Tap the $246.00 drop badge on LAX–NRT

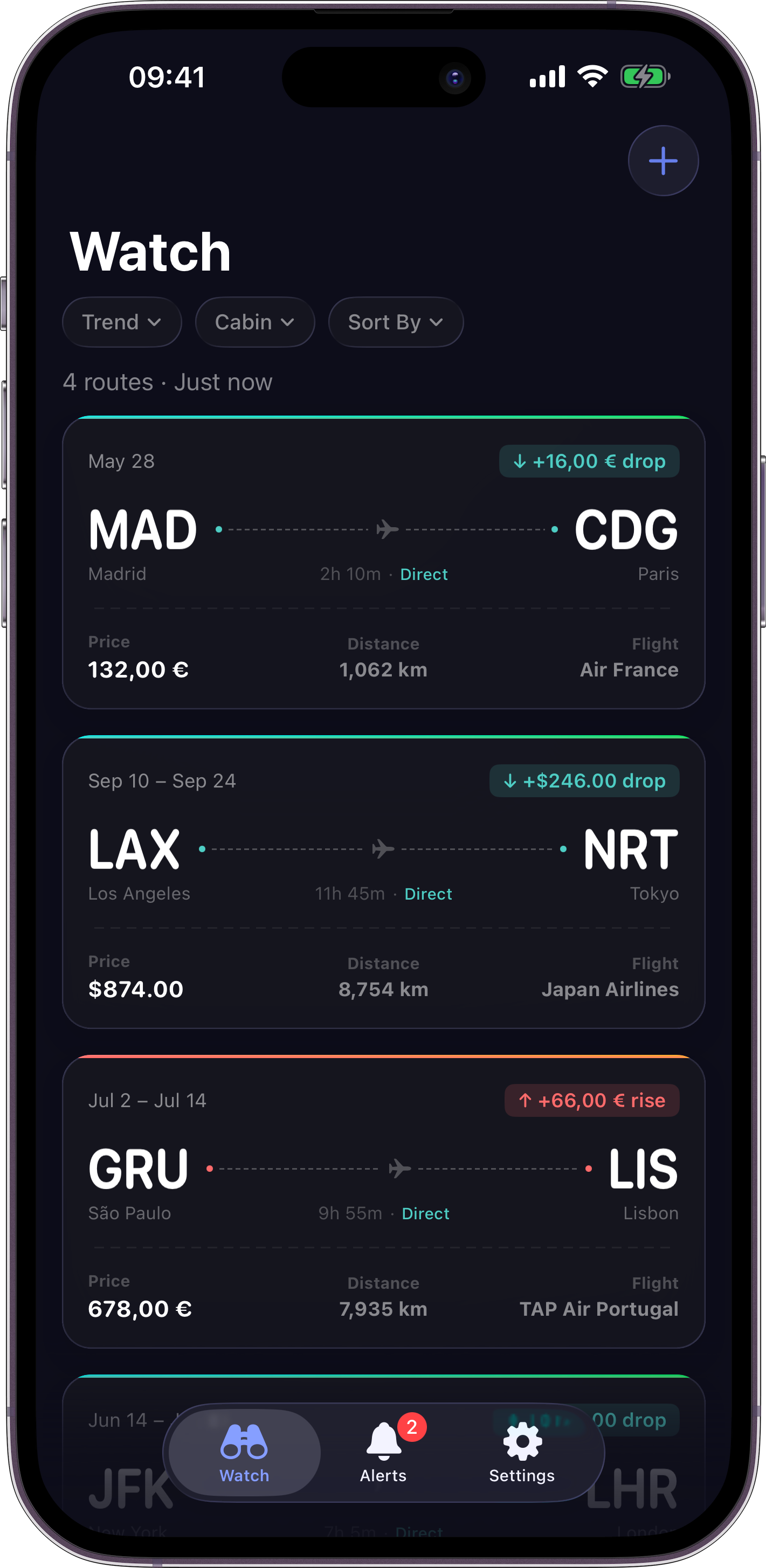584,780
